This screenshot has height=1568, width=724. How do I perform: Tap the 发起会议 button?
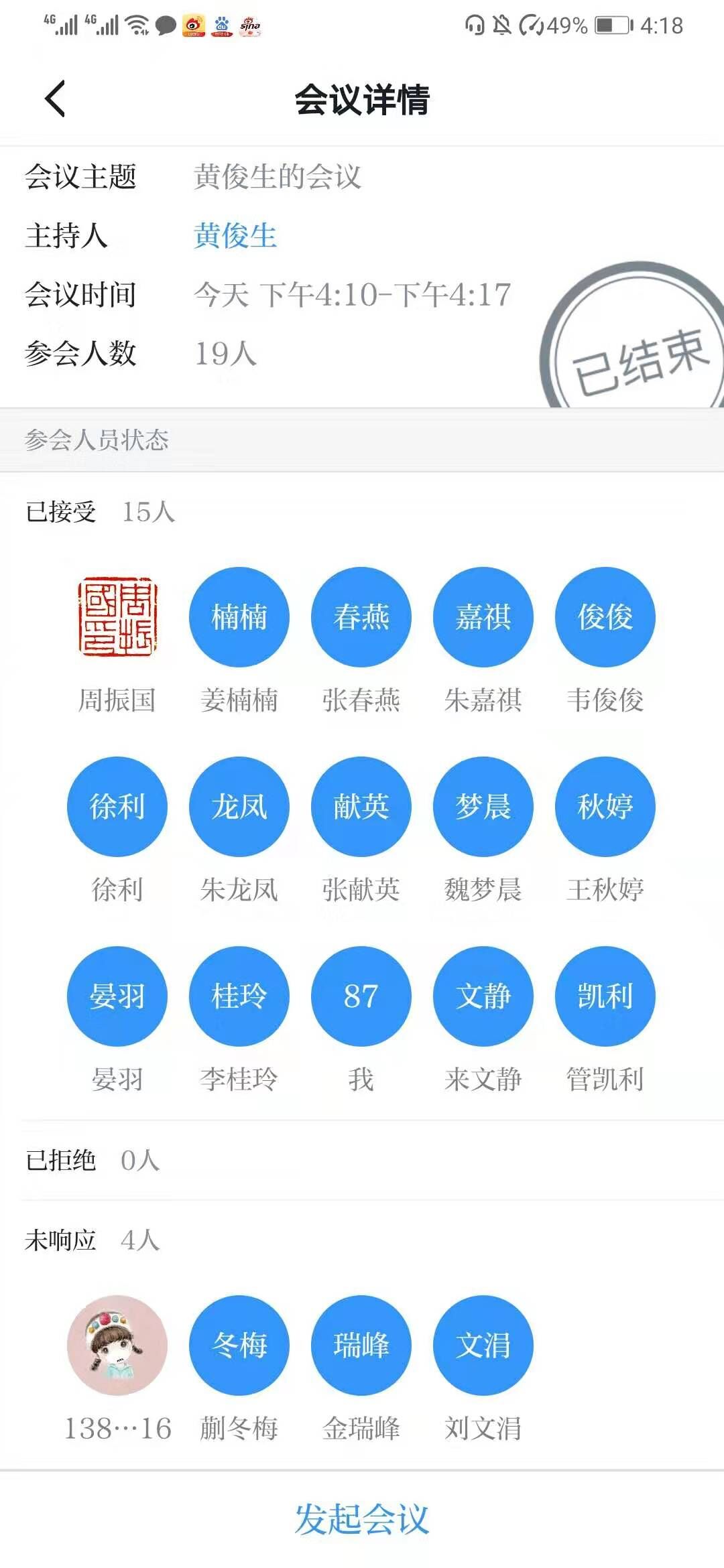click(x=362, y=1518)
